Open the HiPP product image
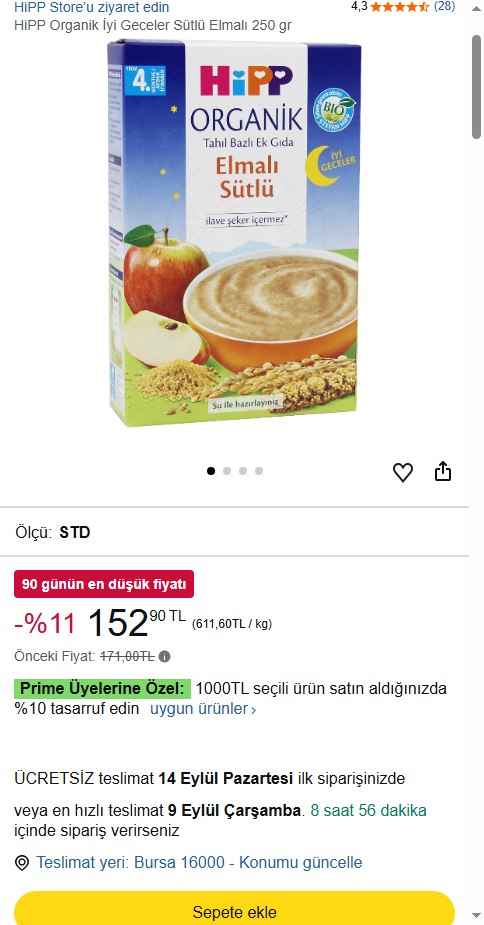 (233, 233)
